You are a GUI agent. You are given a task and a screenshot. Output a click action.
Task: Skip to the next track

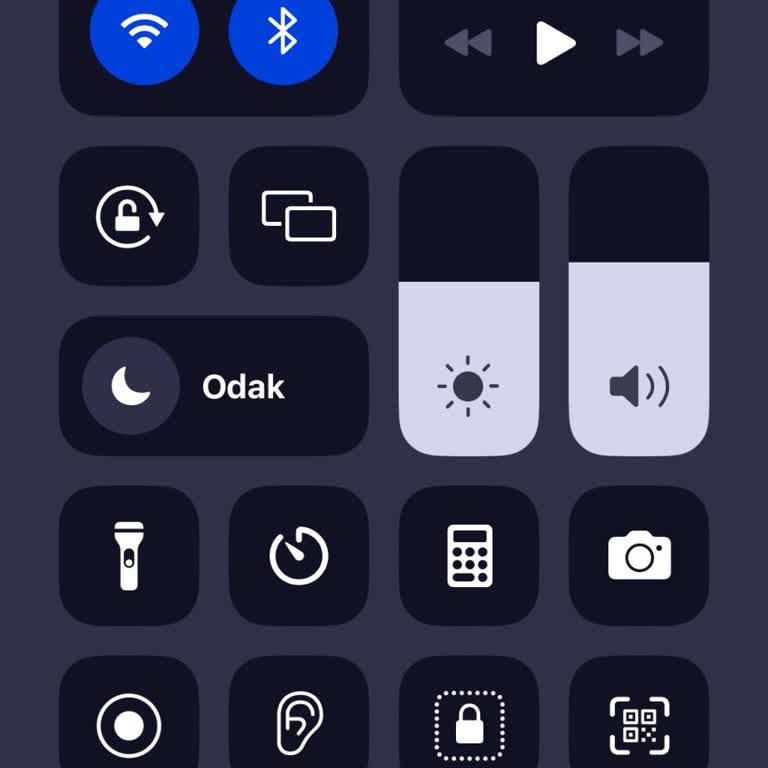[x=640, y=43]
